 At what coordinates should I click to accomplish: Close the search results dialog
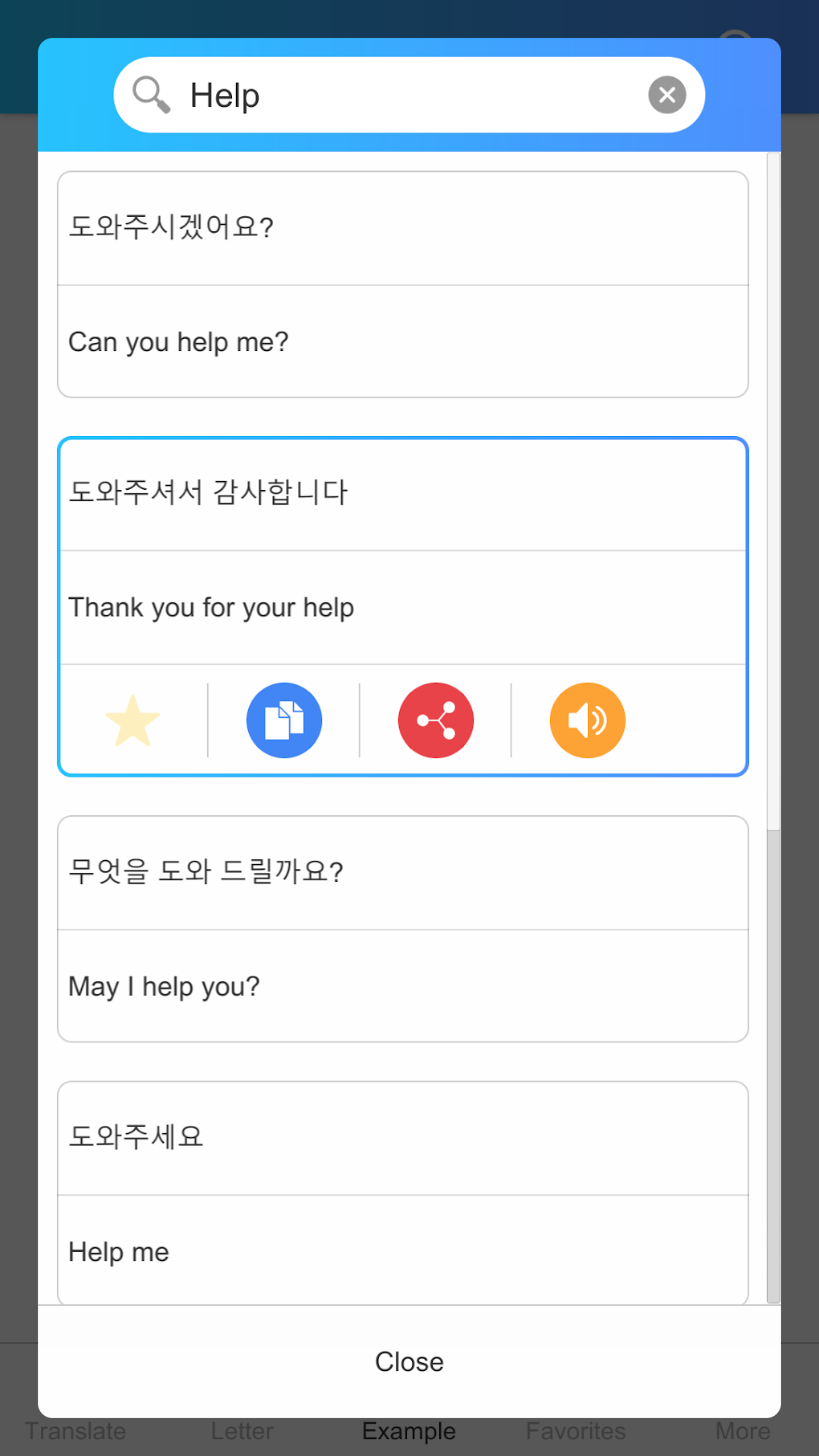(x=409, y=1361)
